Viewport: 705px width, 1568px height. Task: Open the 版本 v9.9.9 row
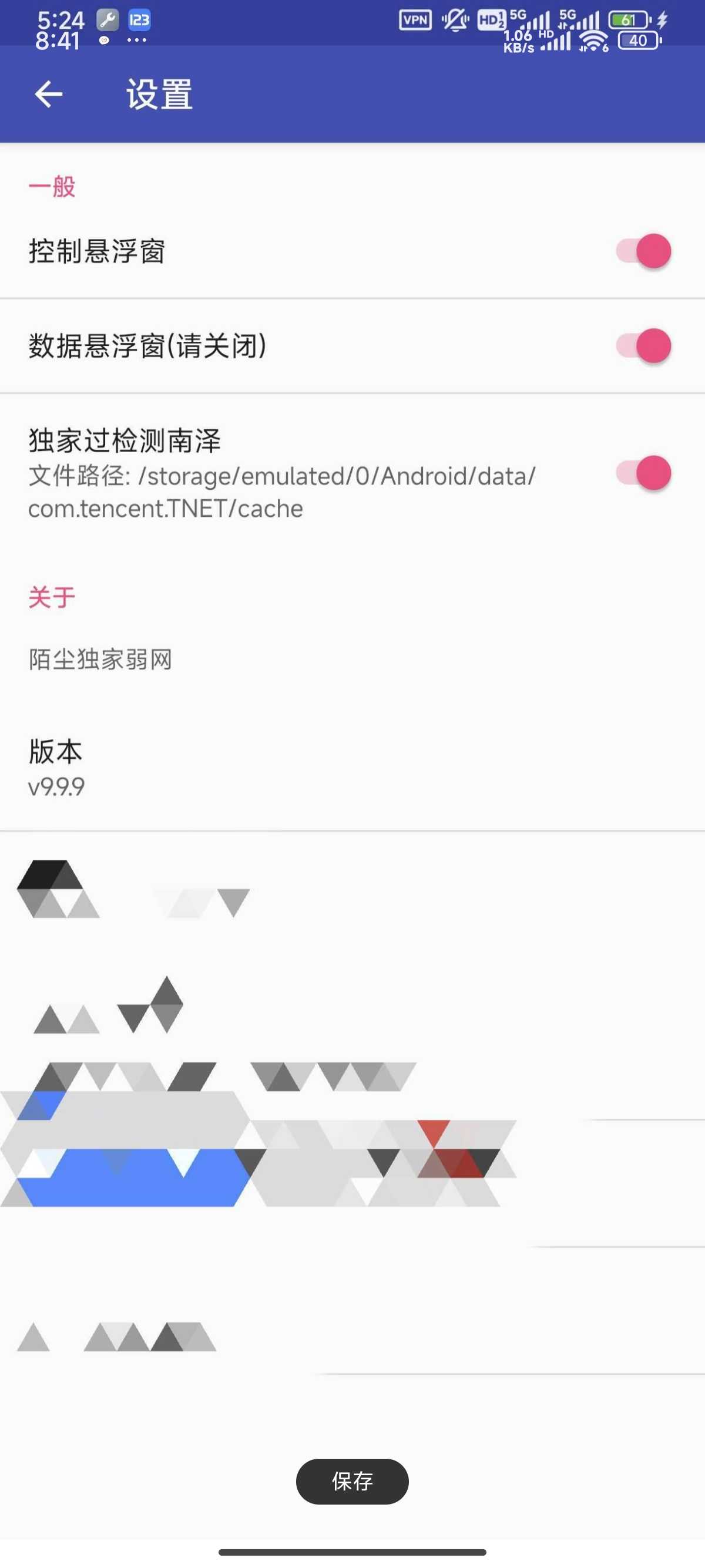coord(352,768)
